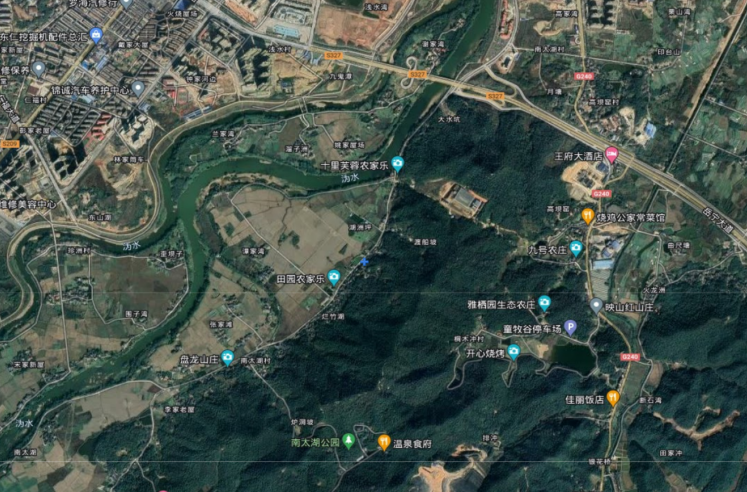The width and height of the screenshot is (747, 492).
Task: Tap the 南太湖公园 park marker
Action: (349, 441)
